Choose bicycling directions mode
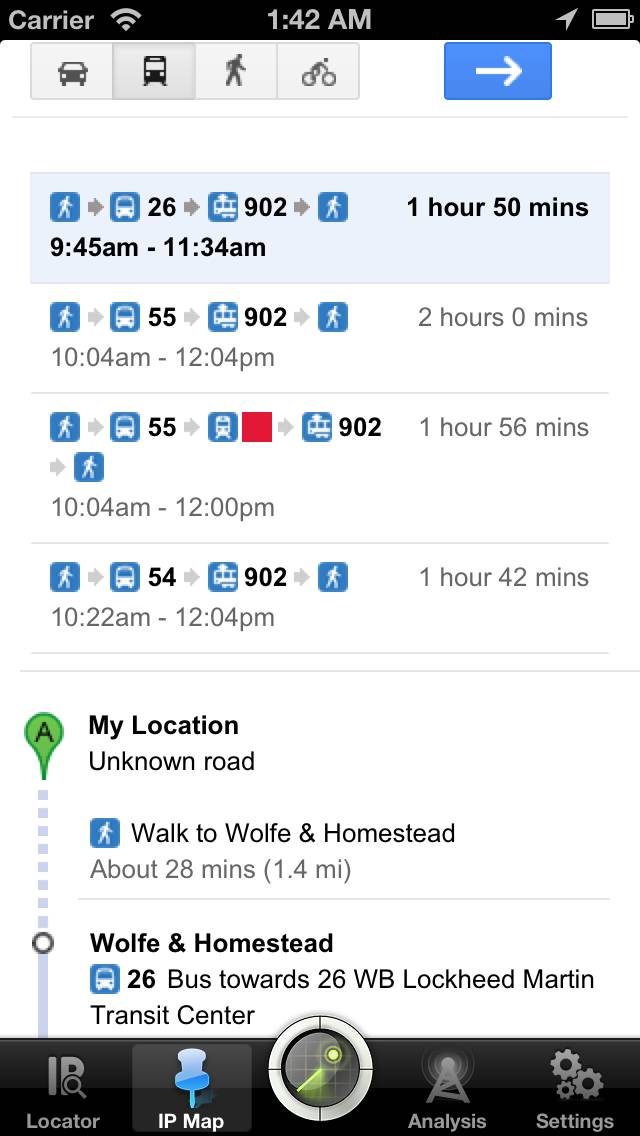The width and height of the screenshot is (640, 1136). coord(318,72)
